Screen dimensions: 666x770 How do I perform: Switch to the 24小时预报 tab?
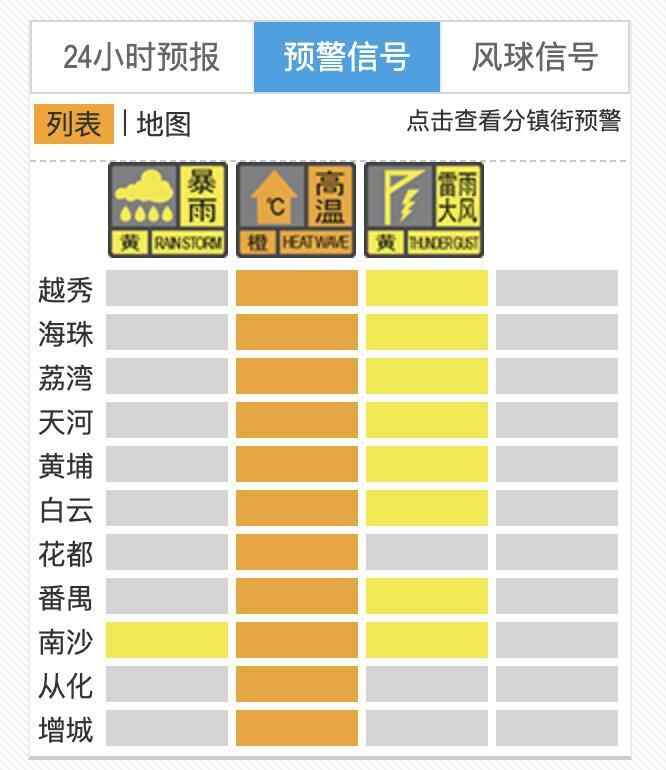[x=141, y=57]
